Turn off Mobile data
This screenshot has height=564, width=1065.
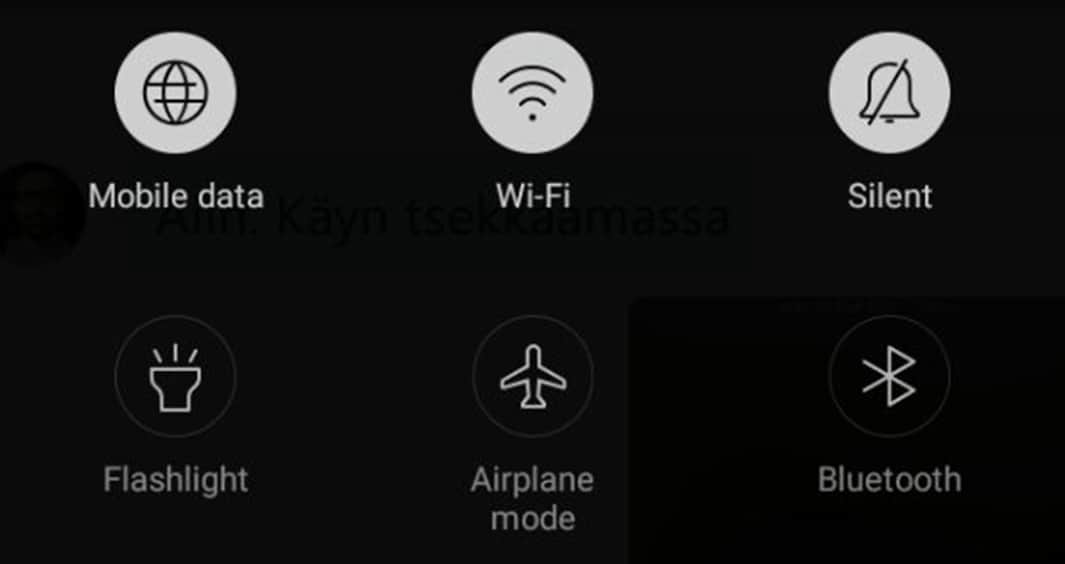(175, 93)
